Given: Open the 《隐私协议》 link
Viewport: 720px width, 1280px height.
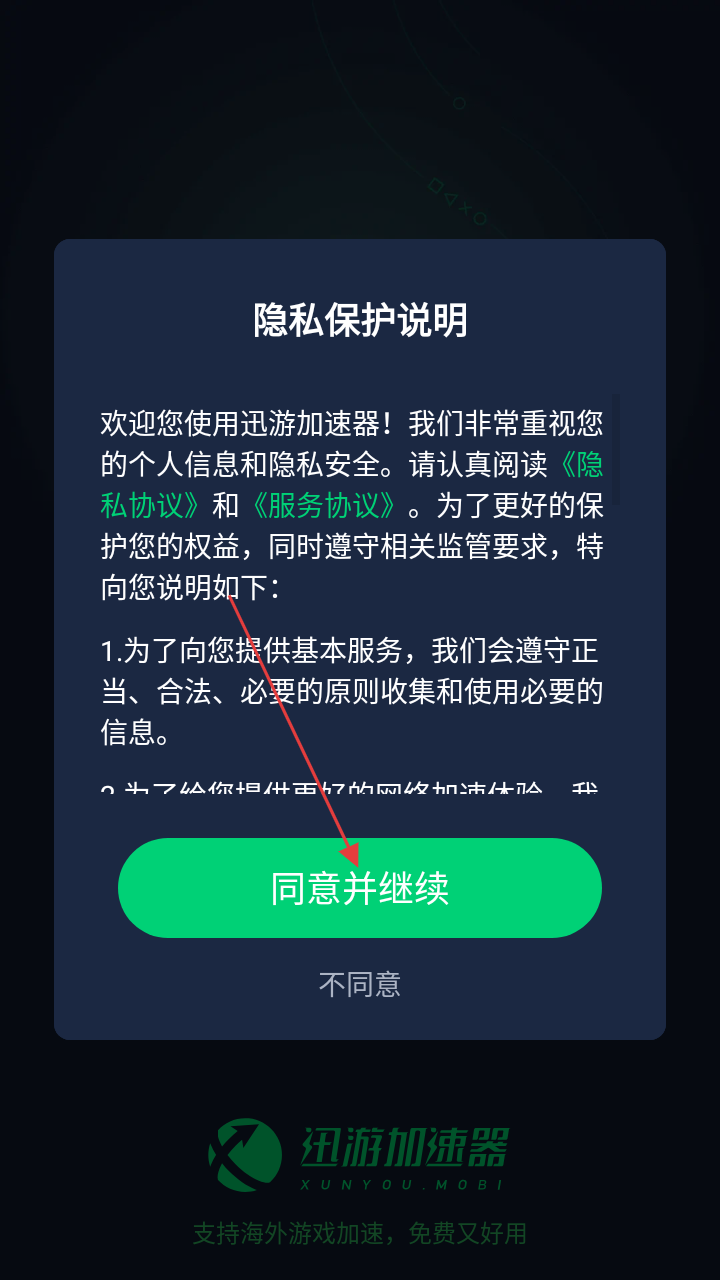Looking at the screenshot, I should [150, 505].
